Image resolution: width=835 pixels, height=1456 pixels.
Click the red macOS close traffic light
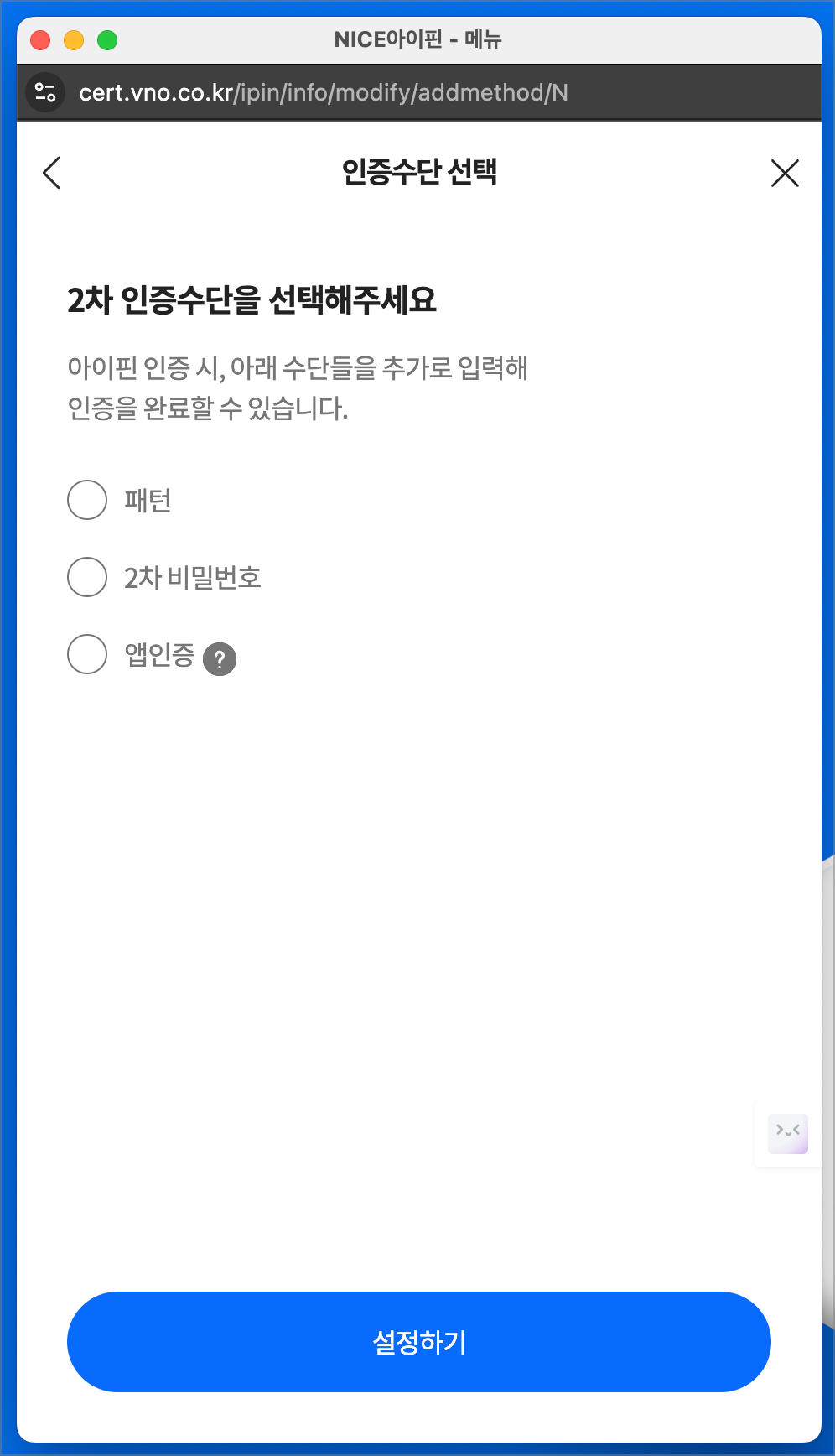click(39, 38)
